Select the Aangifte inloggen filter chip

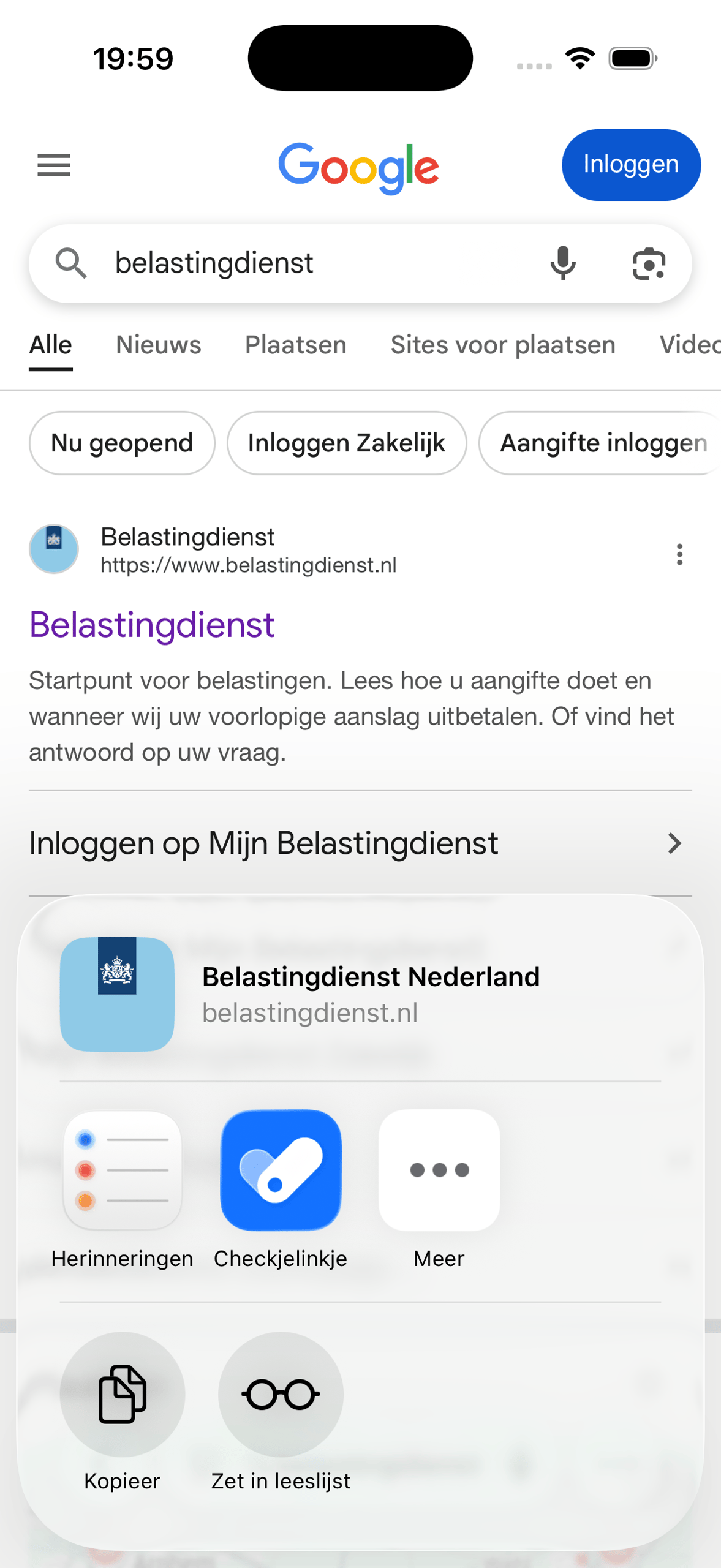click(603, 442)
